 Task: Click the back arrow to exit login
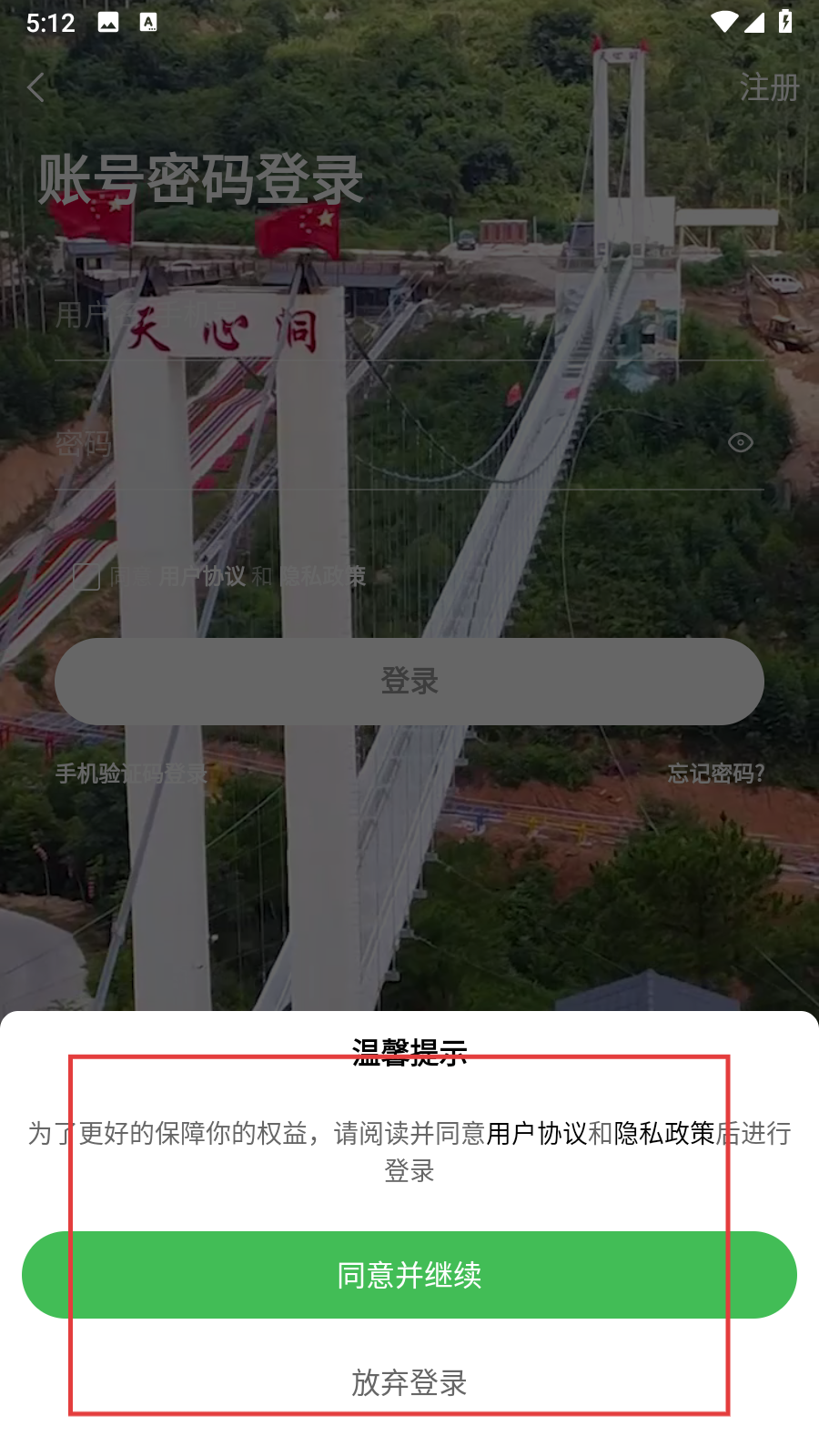pos(35,87)
